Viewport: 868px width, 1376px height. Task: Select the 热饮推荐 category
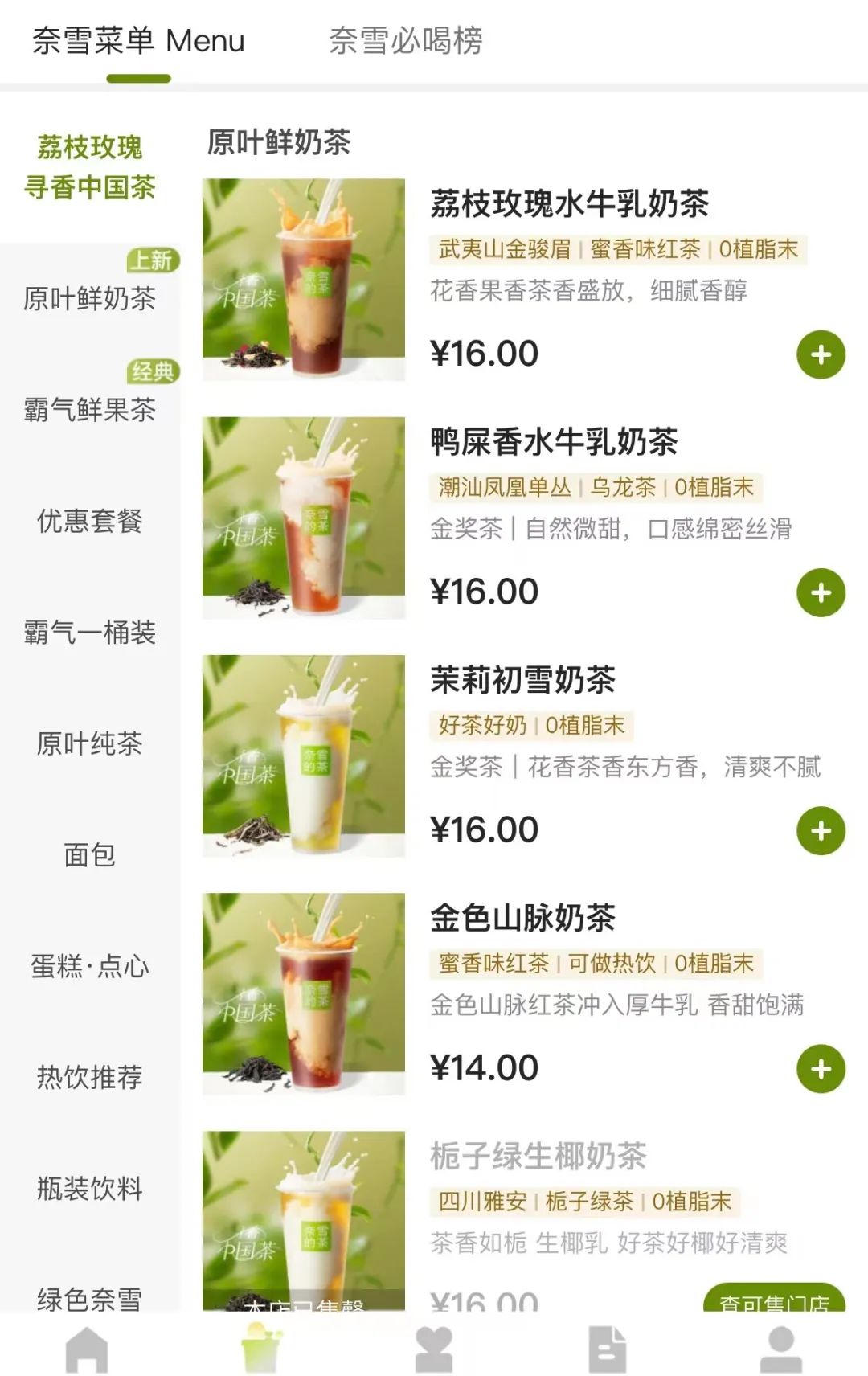pyautogui.click(x=89, y=1076)
